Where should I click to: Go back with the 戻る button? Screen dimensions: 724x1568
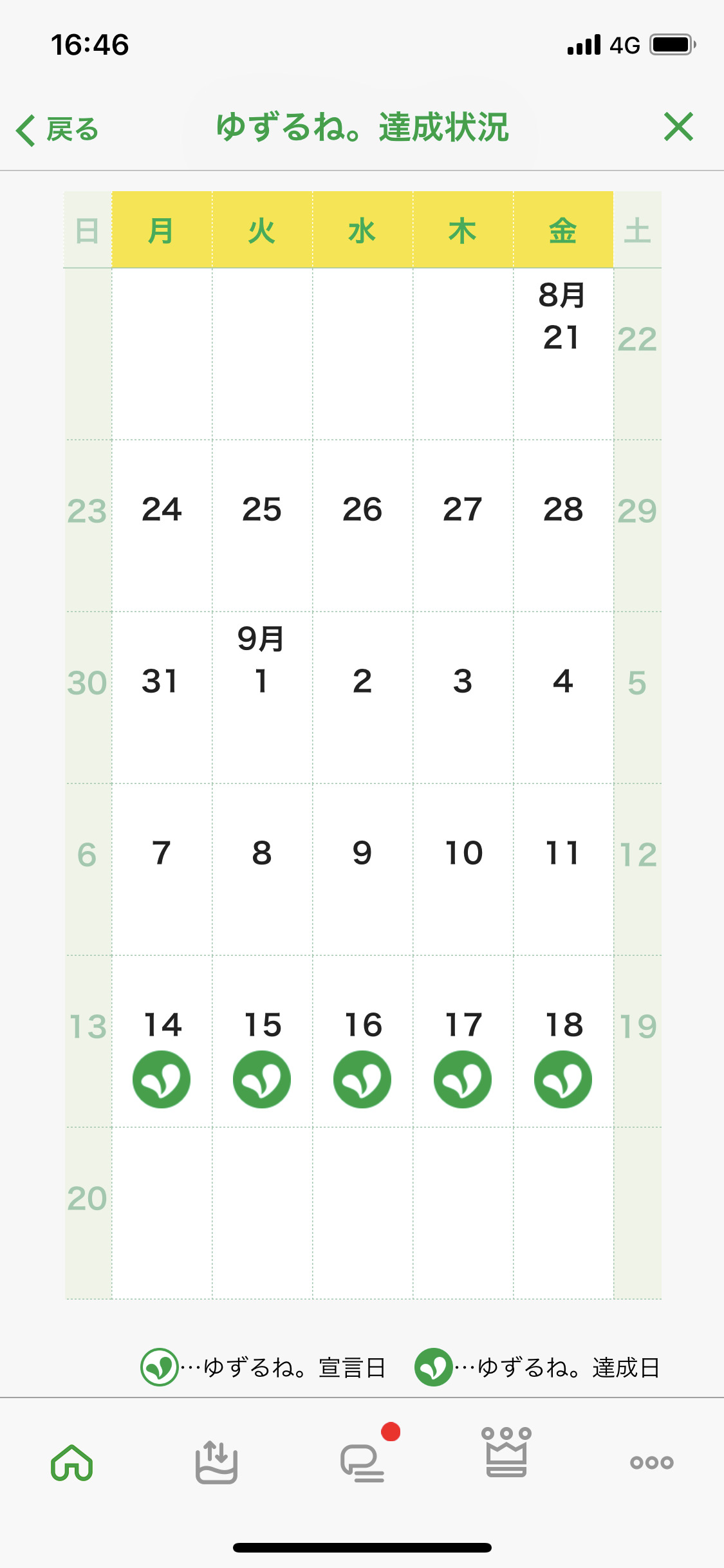[x=57, y=129]
